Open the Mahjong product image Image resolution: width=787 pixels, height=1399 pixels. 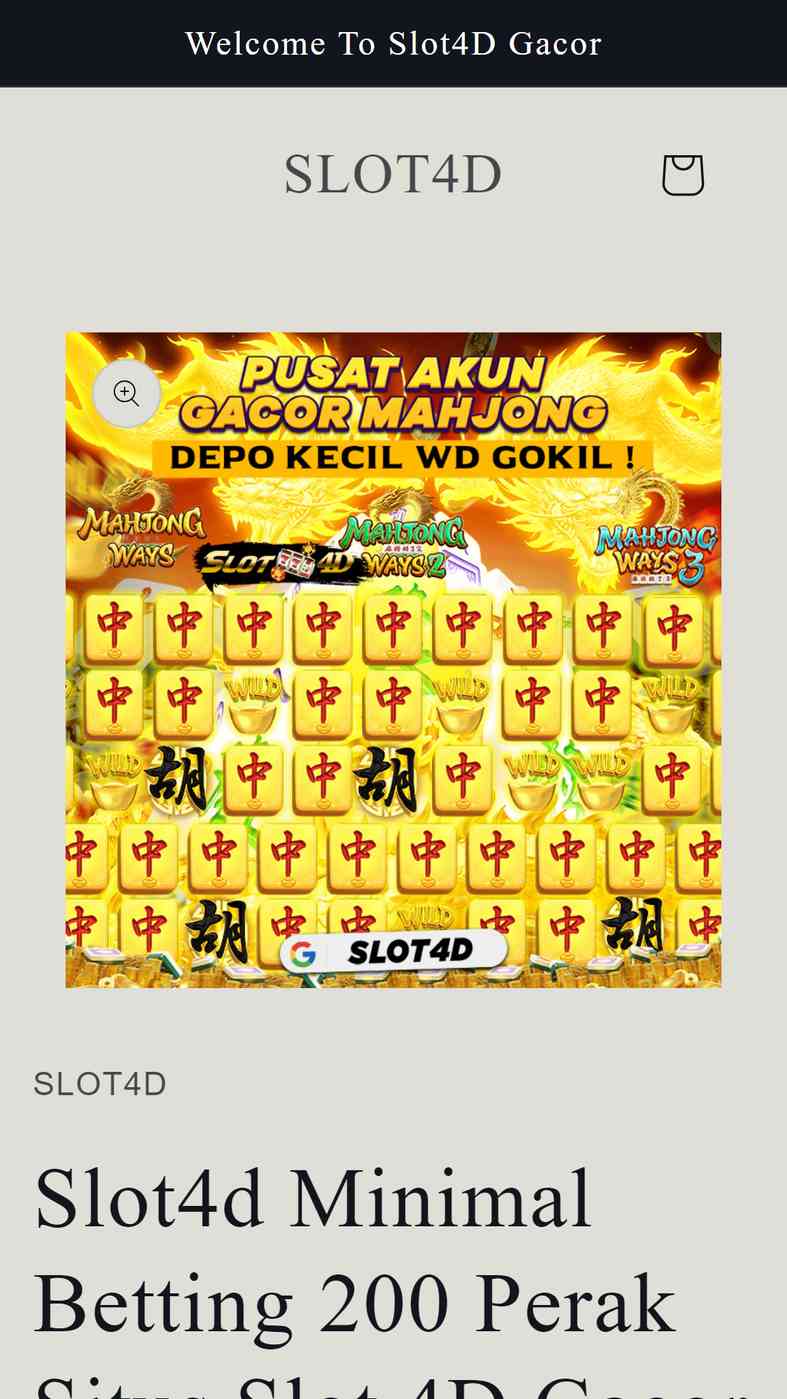(393, 660)
